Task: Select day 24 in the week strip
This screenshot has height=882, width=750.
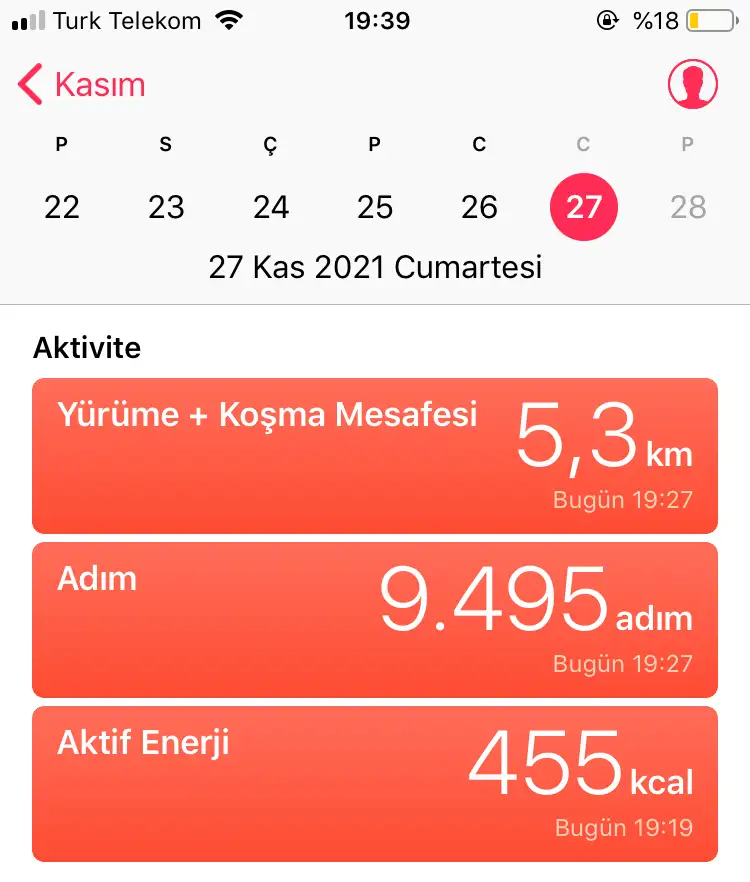Action: point(270,207)
